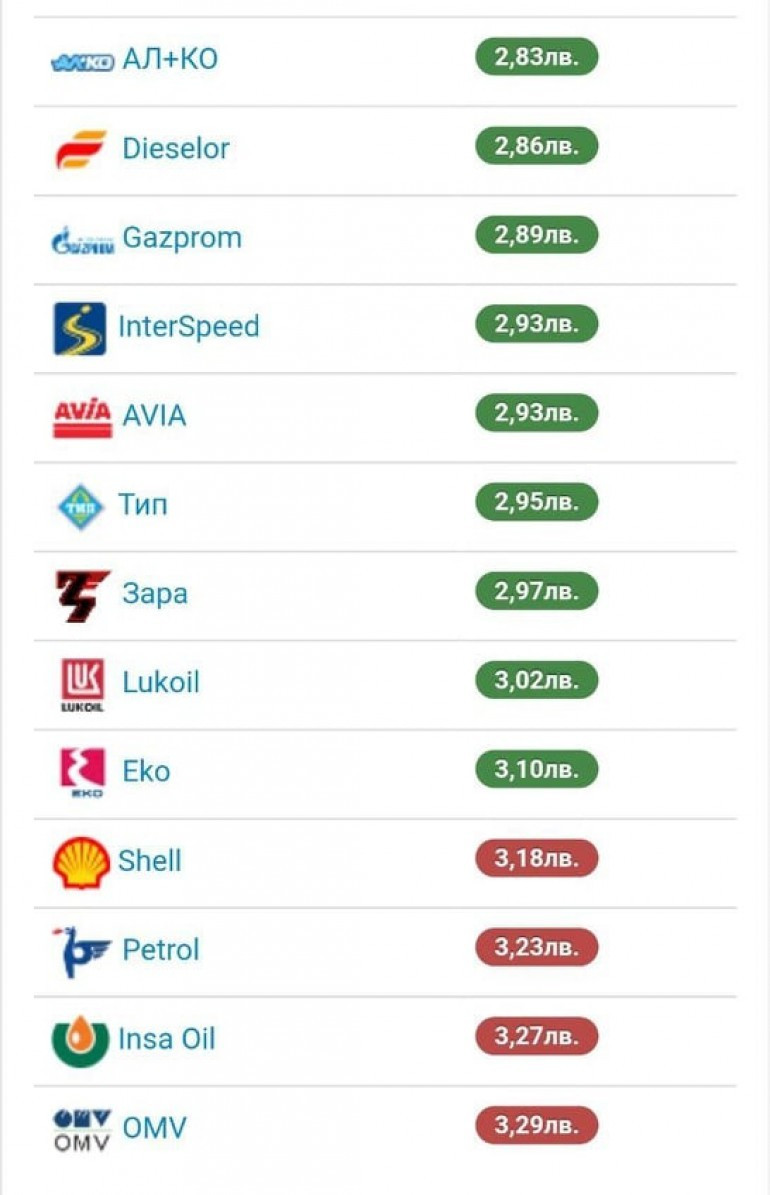
Task: View InterSpeed station prices
Action: point(188,327)
